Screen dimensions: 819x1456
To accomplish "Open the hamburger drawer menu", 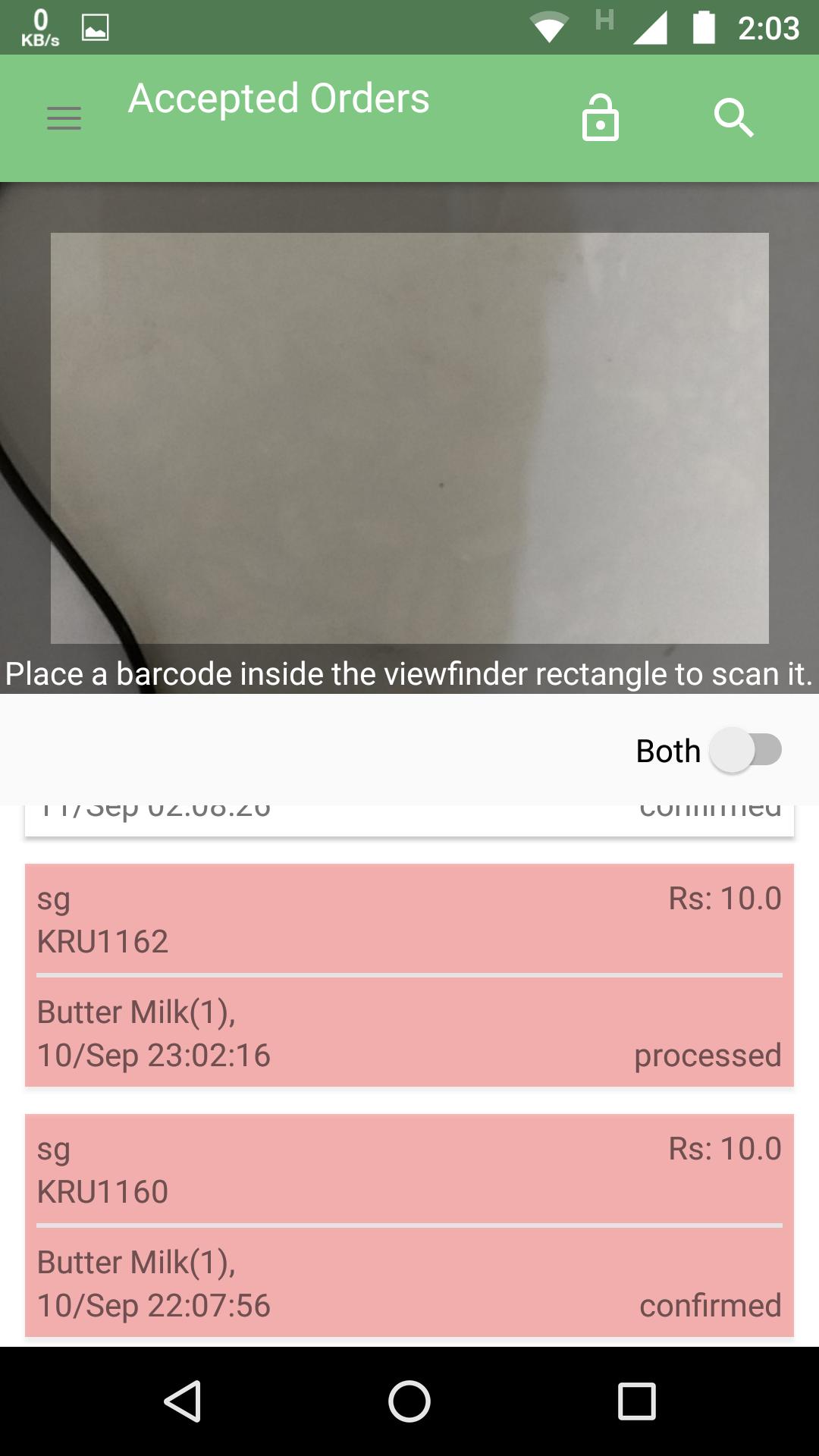I will [64, 118].
